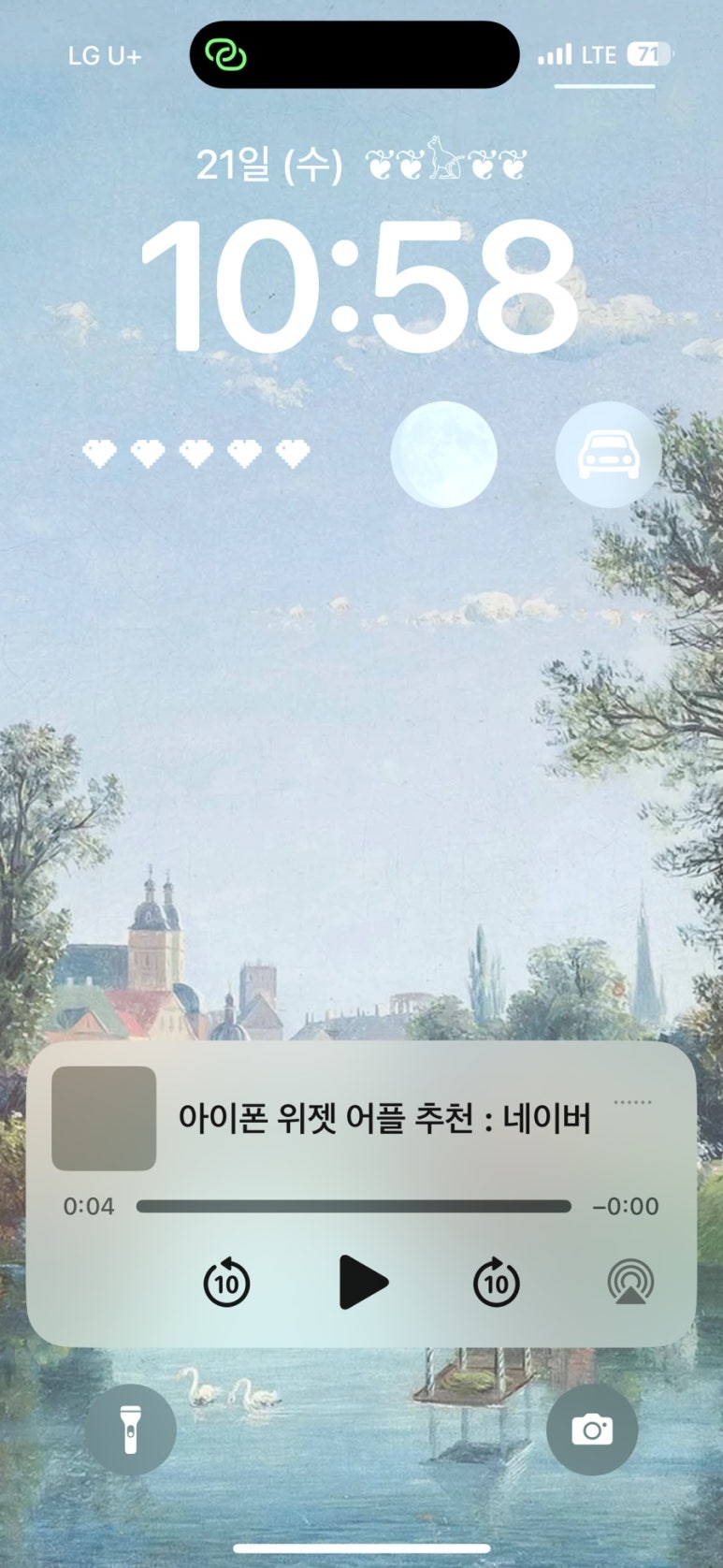The image size is (723, 1568).
Task: Tap the pixel hearts widget
Action: tap(196, 454)
